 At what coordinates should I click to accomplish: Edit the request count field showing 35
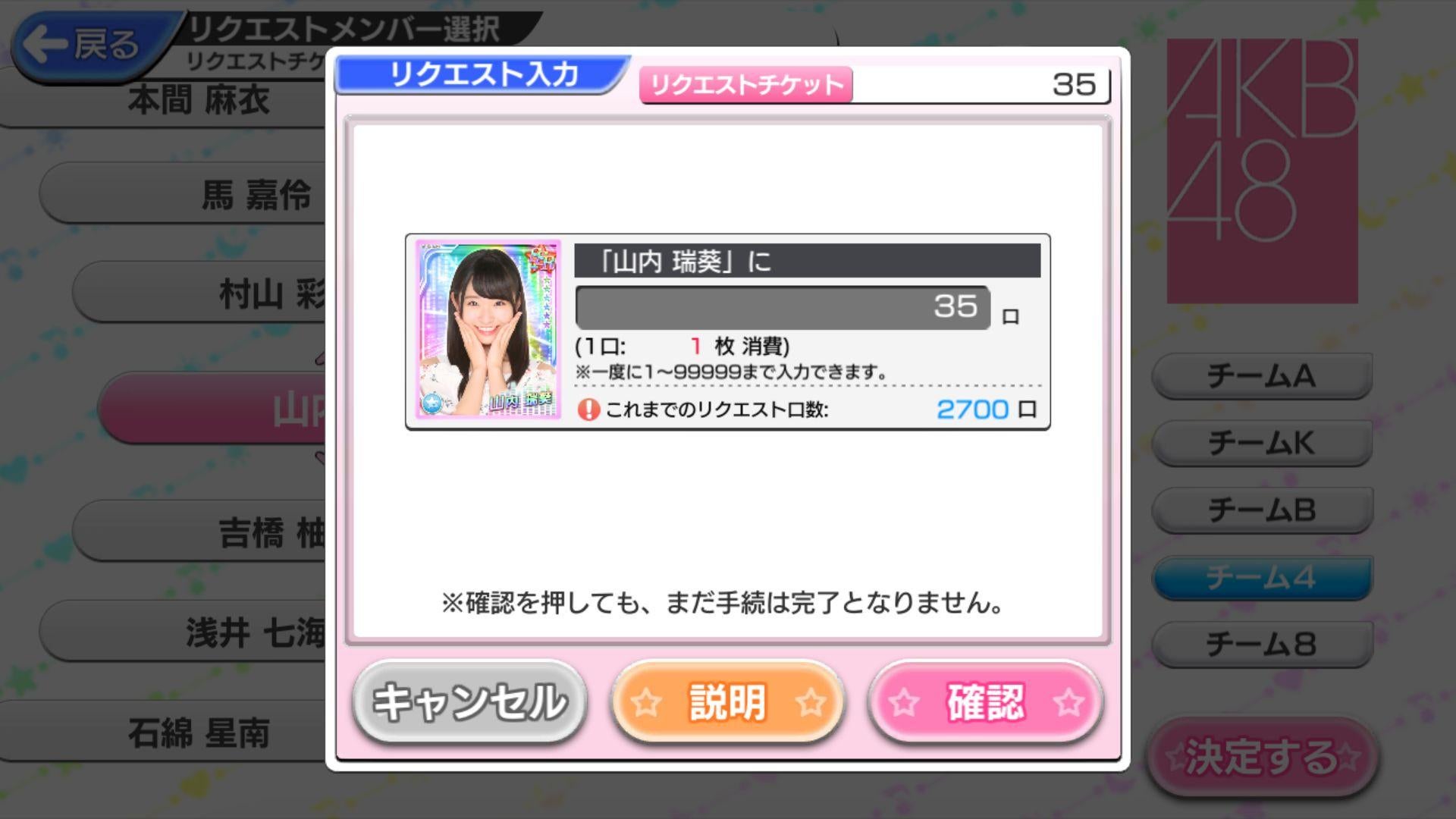783,307
